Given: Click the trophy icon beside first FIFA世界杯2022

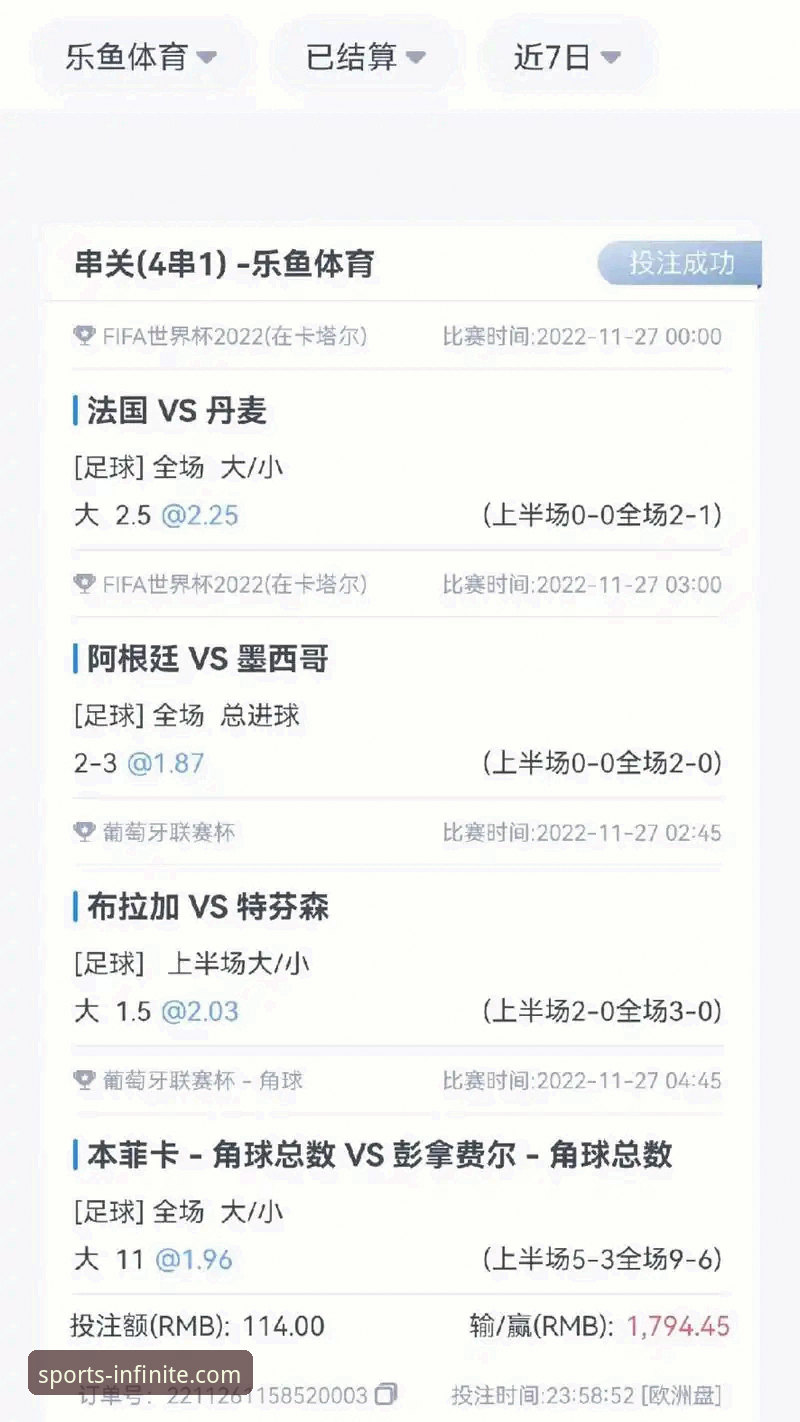Looking at the screenshot, I should [x=85, y=337].
